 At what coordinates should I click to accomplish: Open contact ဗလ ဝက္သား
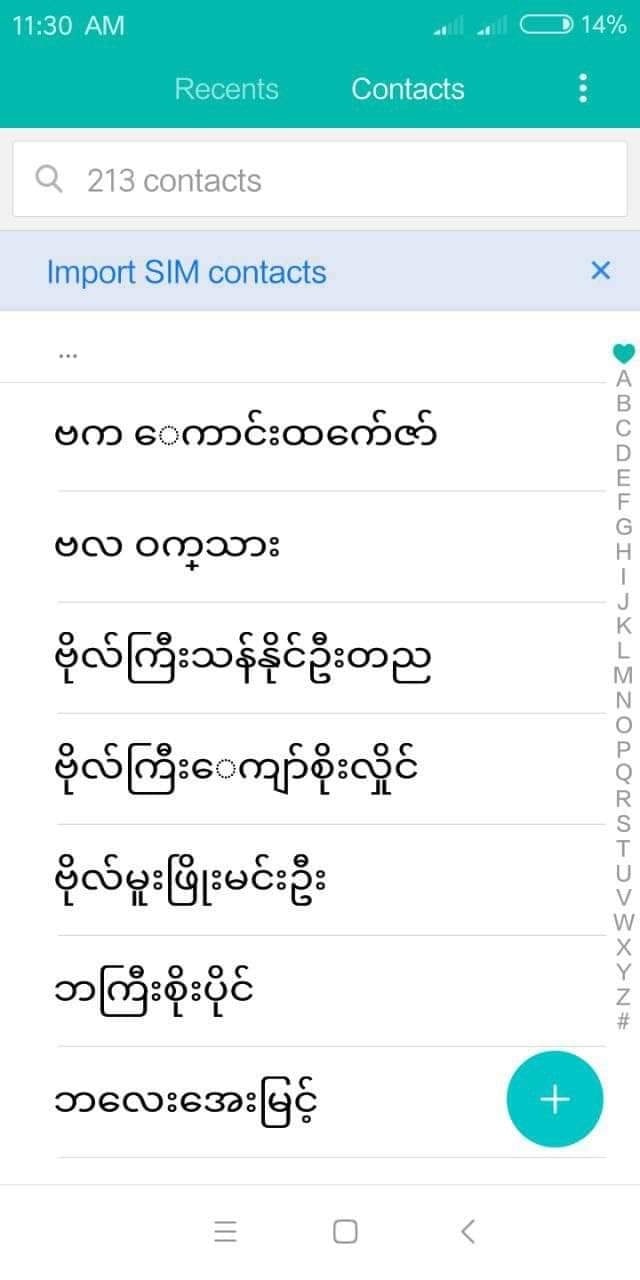pyautogui.click(x=167, y=548)
